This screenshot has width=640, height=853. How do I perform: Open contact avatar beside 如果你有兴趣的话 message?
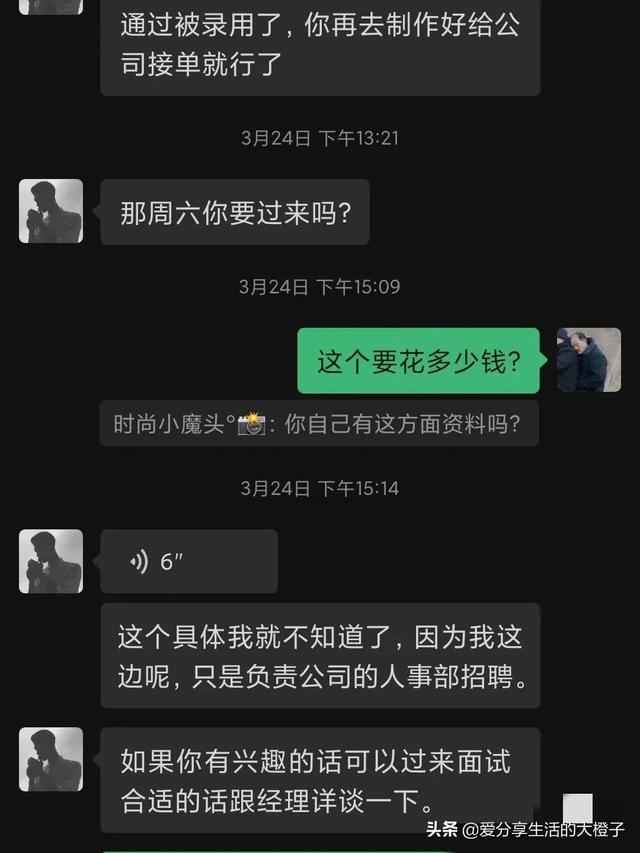point(51,759)
